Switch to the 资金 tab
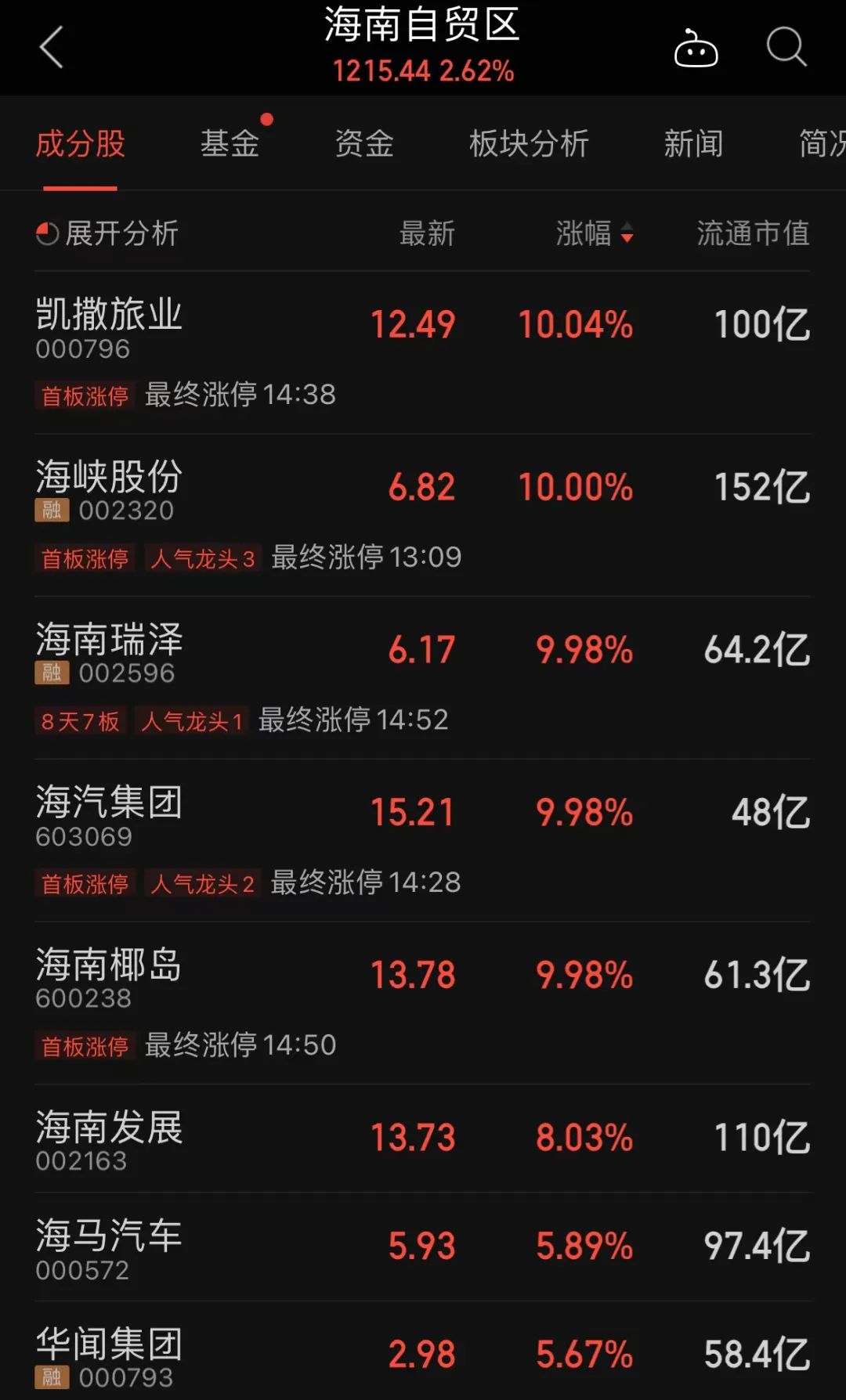This screenshot has width=846, height=1400. click(x=364, y=144)
